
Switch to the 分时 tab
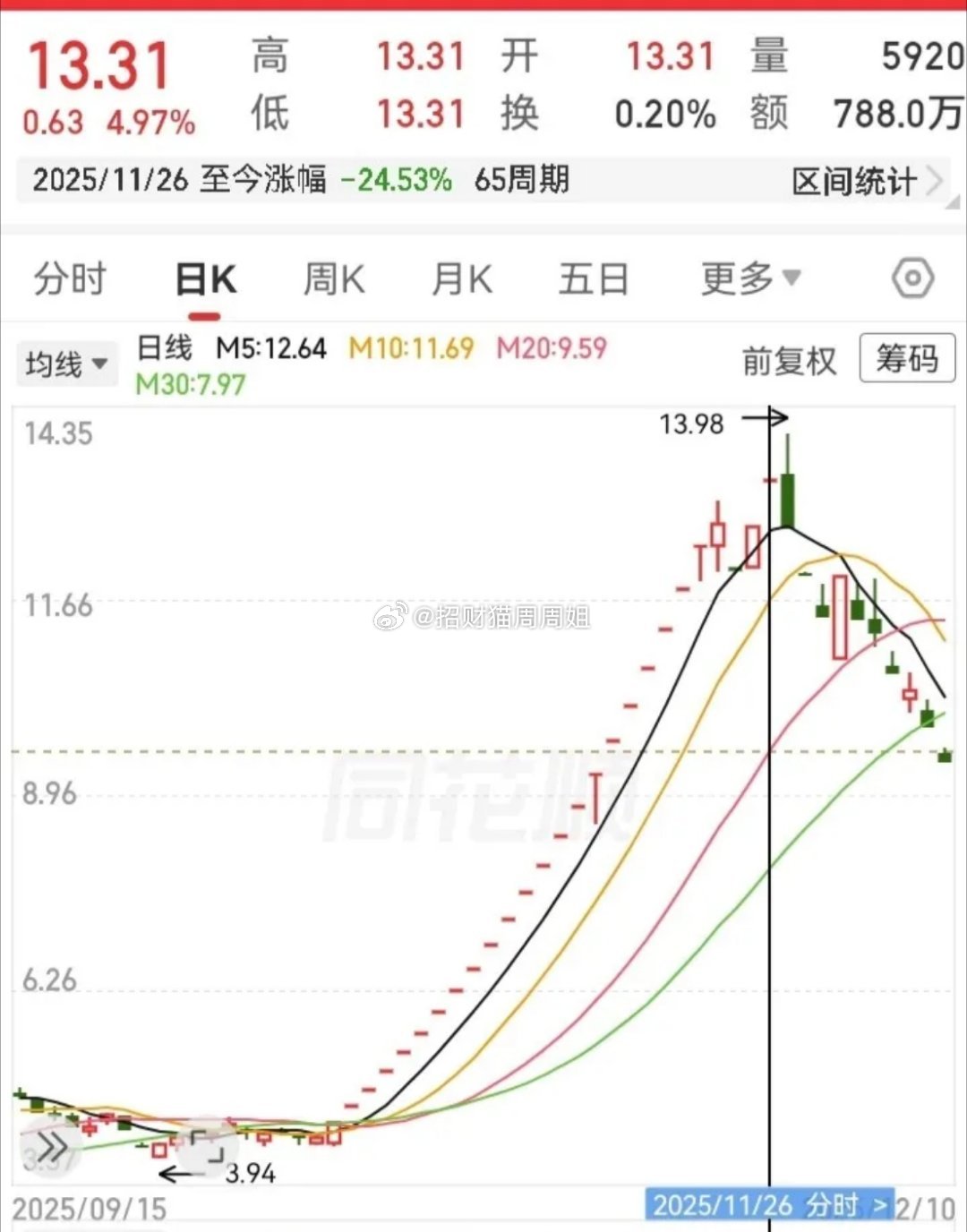pos(70,278)
